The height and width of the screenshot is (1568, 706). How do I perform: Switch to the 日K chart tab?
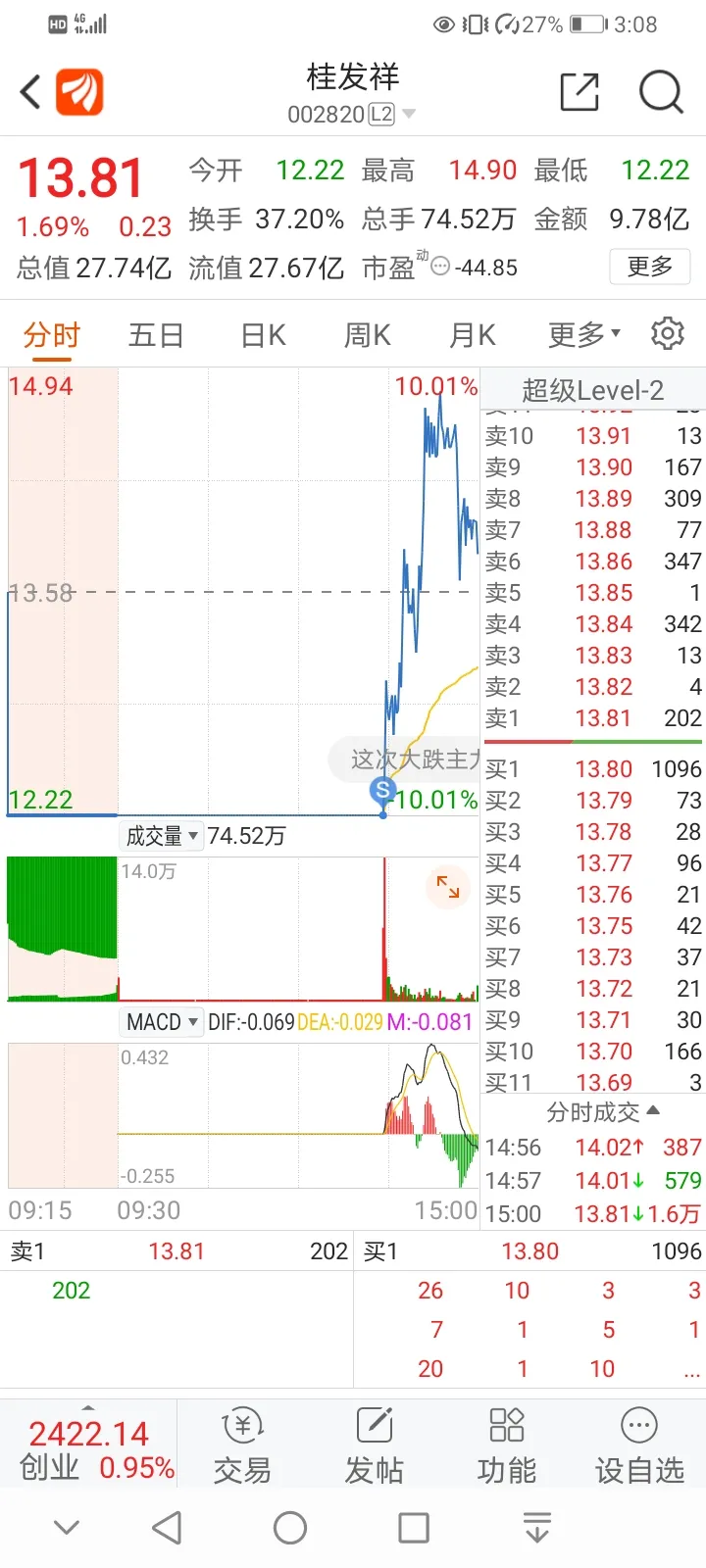[x=263, y=335]
